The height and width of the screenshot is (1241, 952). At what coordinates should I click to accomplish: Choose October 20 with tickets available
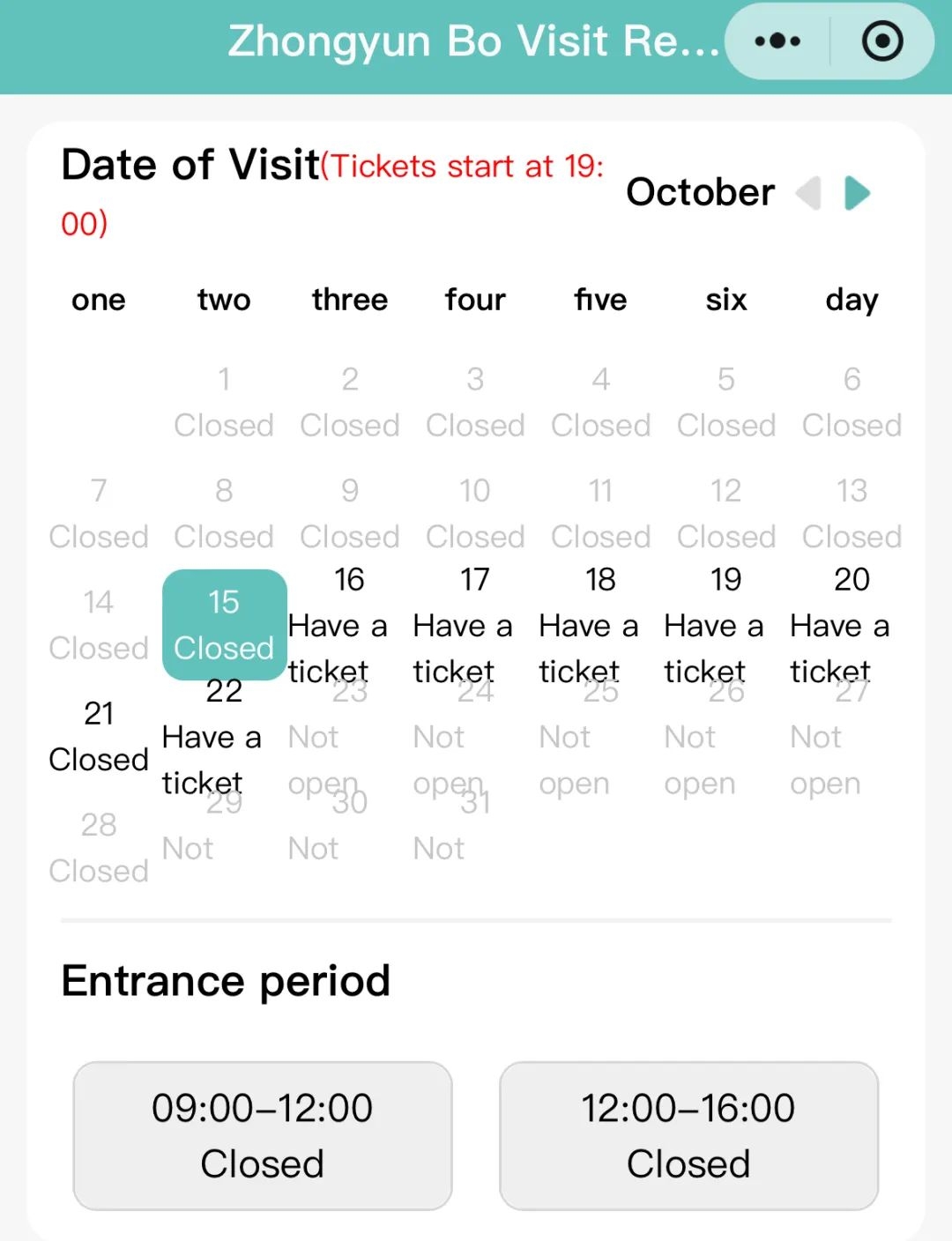coord(852,624)
